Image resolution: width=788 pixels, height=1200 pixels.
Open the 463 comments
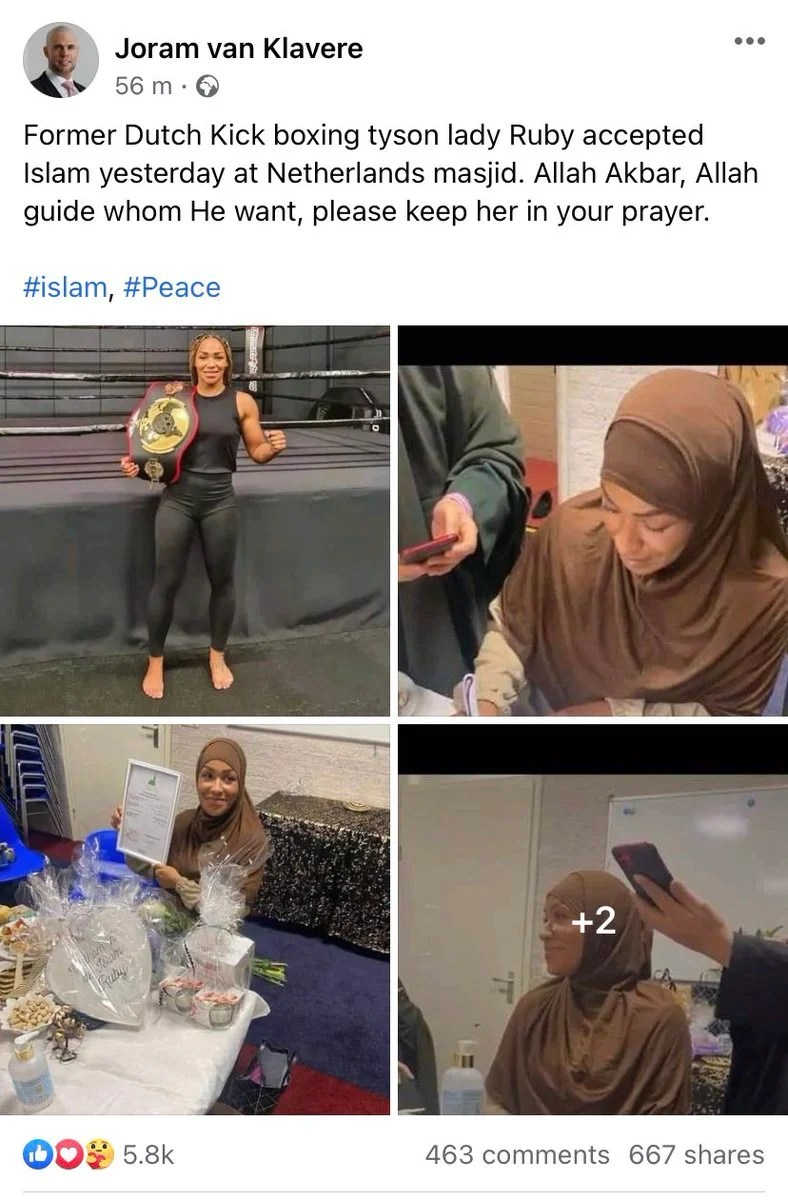coord(517,1155)
